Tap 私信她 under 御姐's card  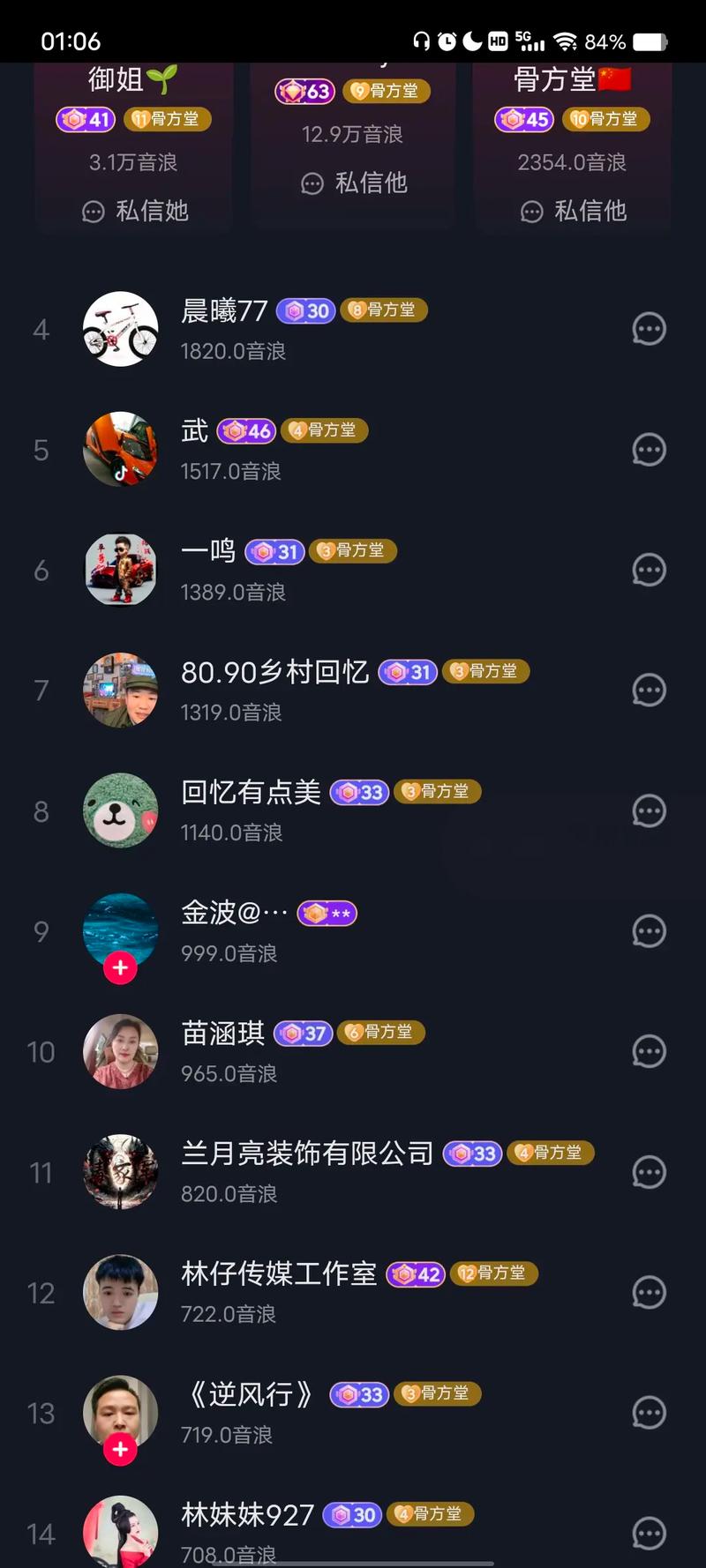coord(133,212)
